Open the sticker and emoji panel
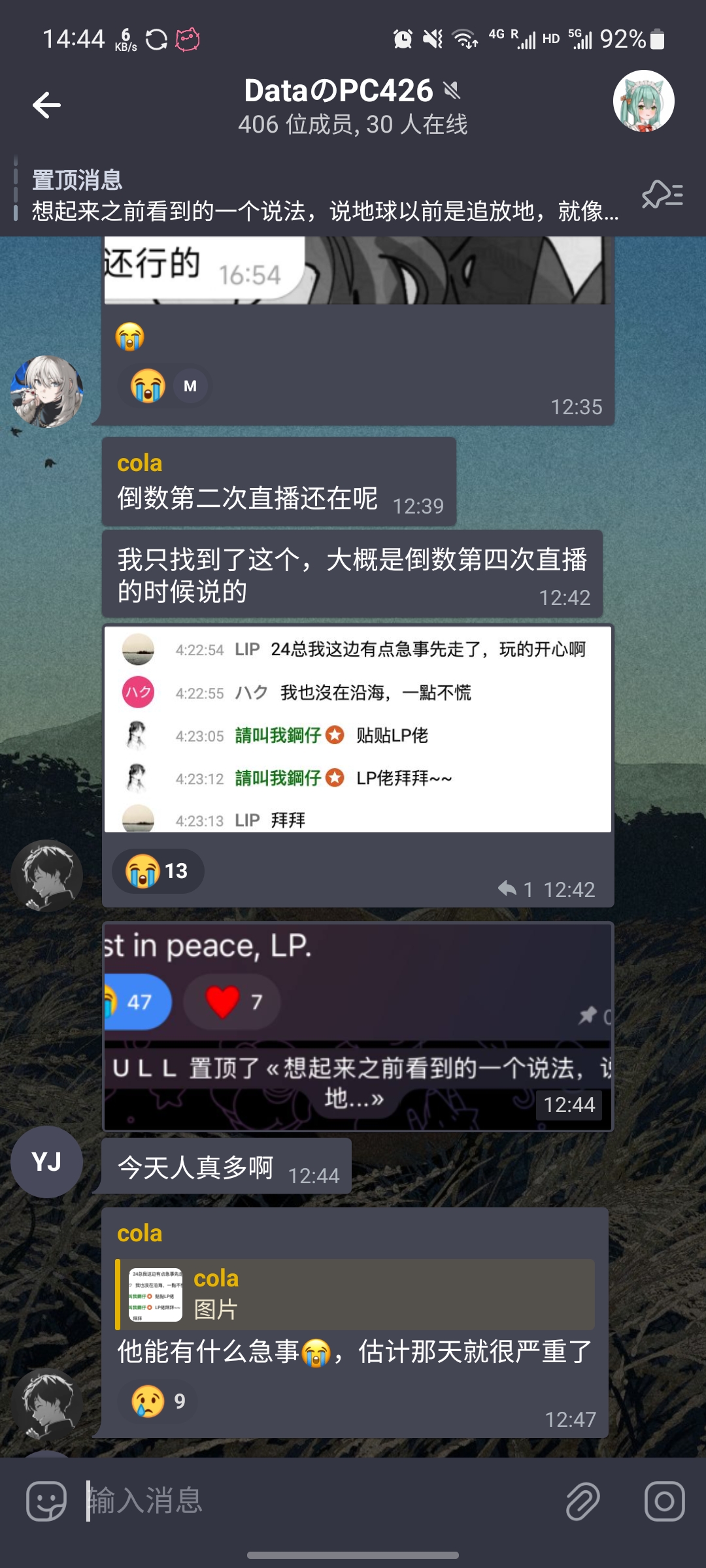 click(46, 1501)
